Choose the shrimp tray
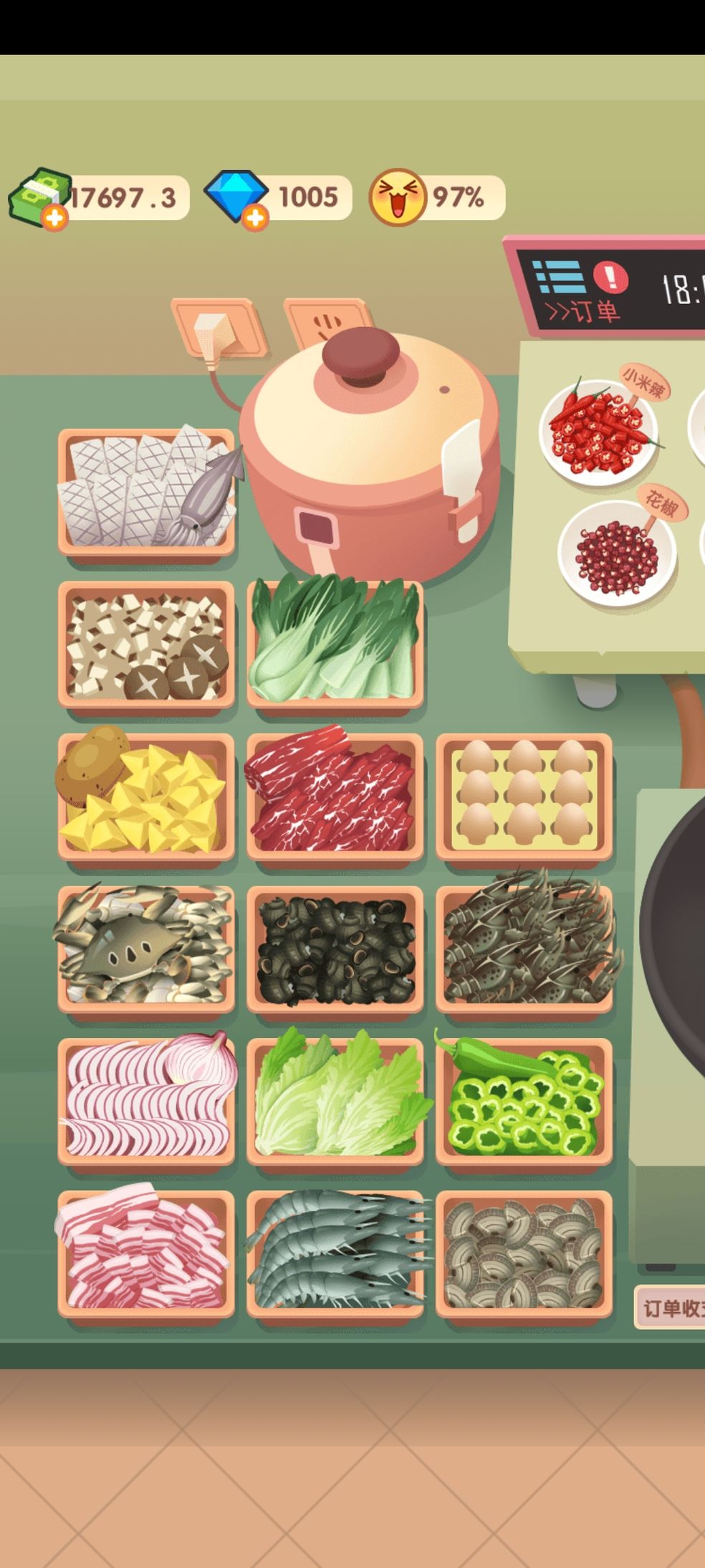Viewport: 705px width, 1568px height. click(x=335, y=1255)
